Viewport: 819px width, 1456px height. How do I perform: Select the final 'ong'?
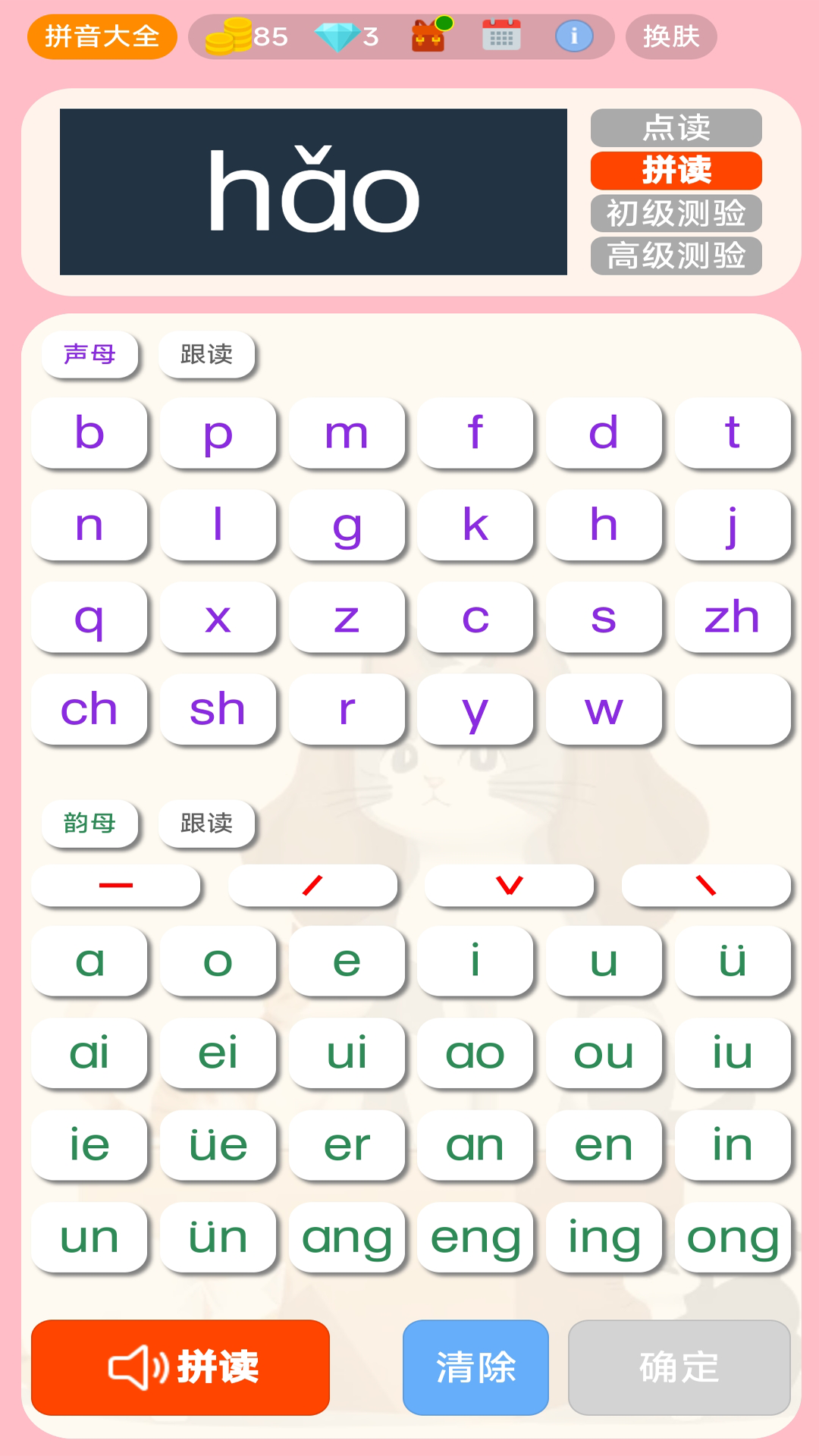tap(732, 1238)
